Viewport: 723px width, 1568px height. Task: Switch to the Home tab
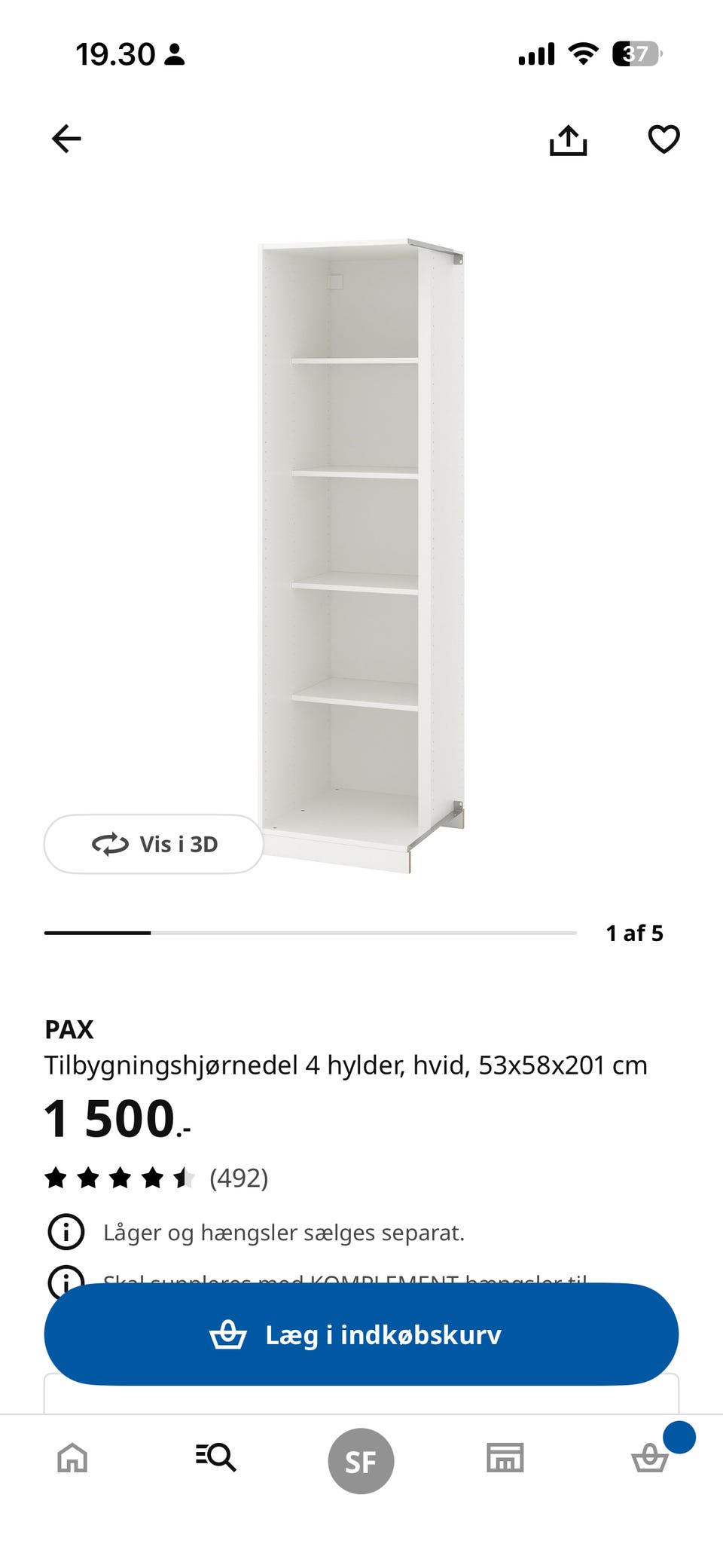pos(72,1457)
